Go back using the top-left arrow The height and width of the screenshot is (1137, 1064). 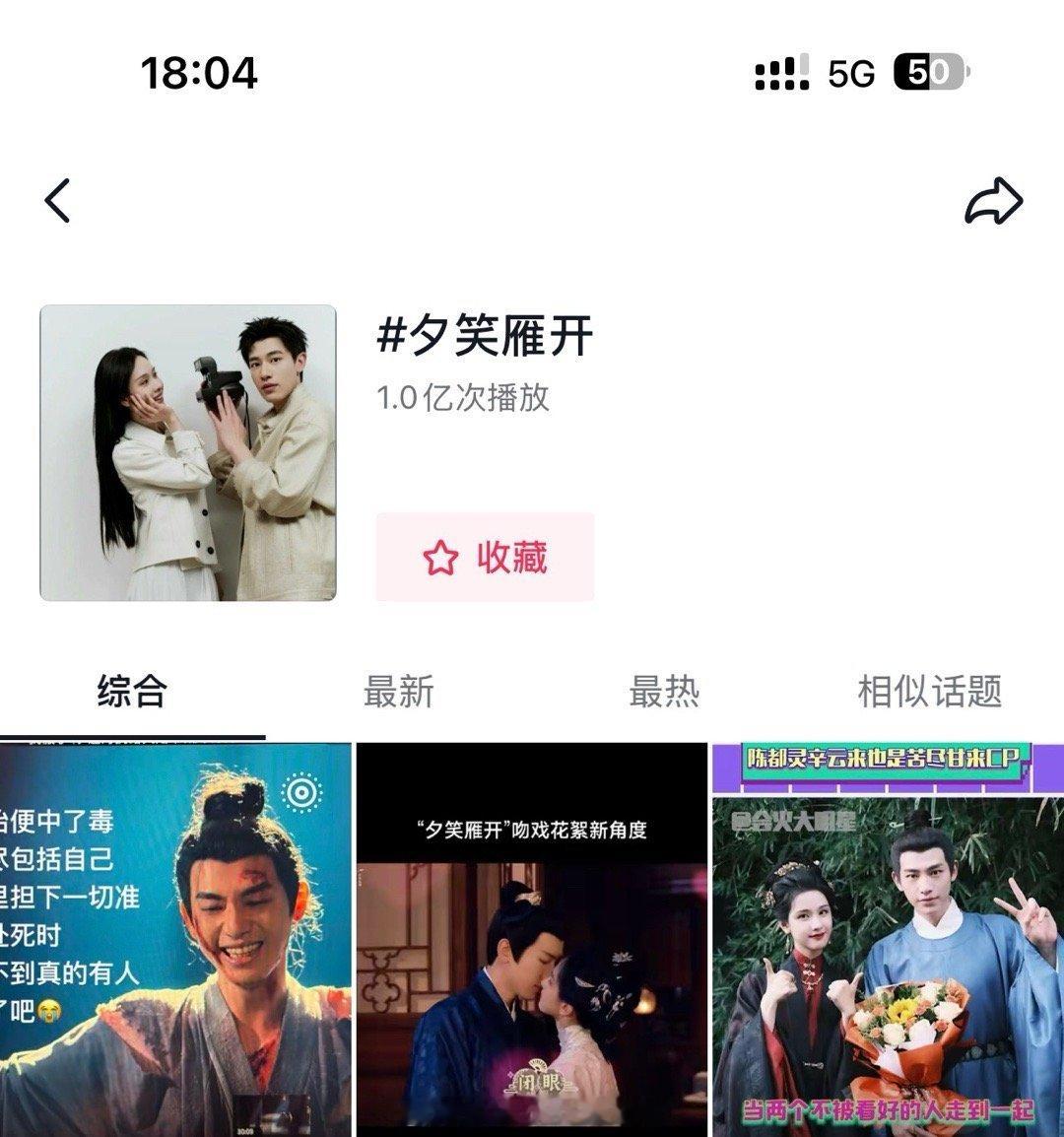[x=58, y=201]
